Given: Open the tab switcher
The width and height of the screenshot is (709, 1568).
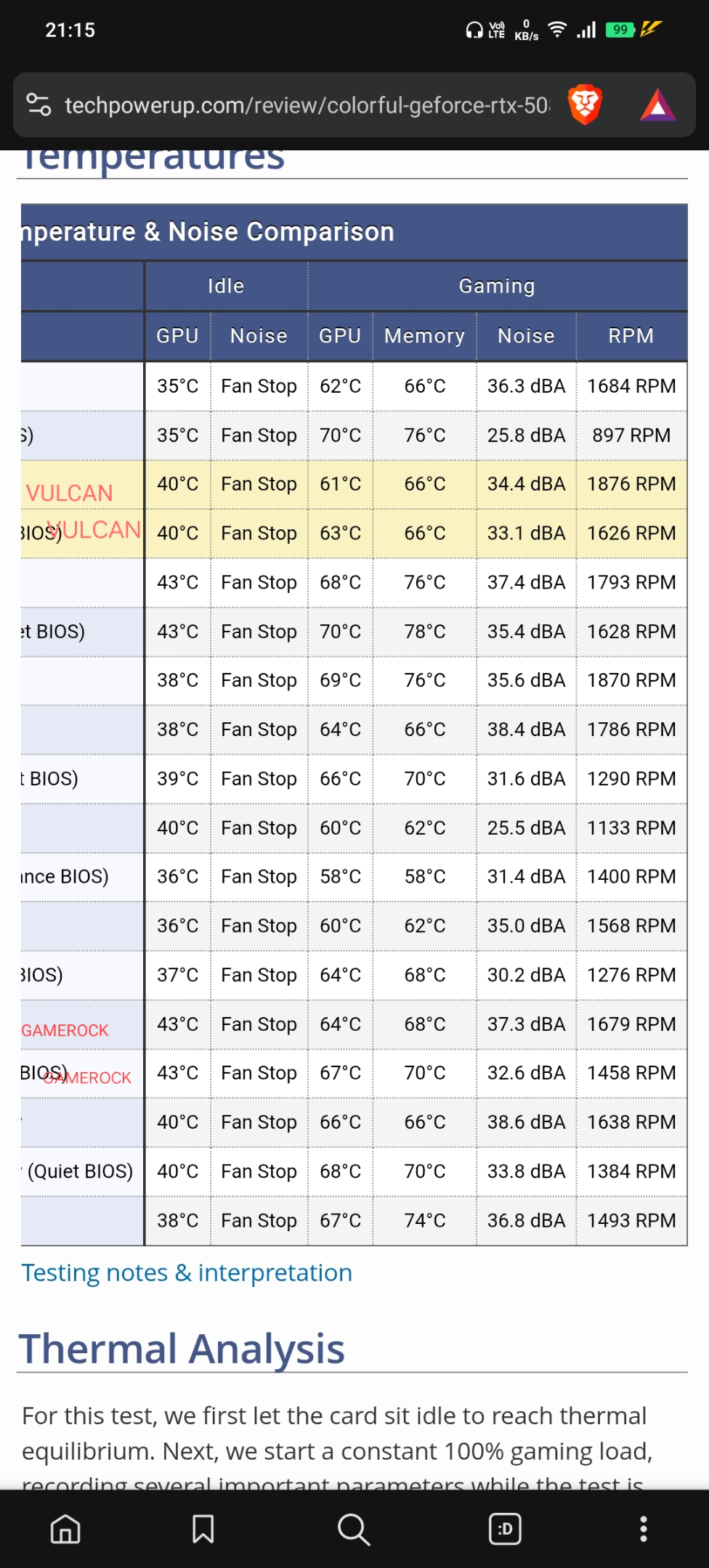Looking at the screenshot, I should click(x=505, y=1529).
